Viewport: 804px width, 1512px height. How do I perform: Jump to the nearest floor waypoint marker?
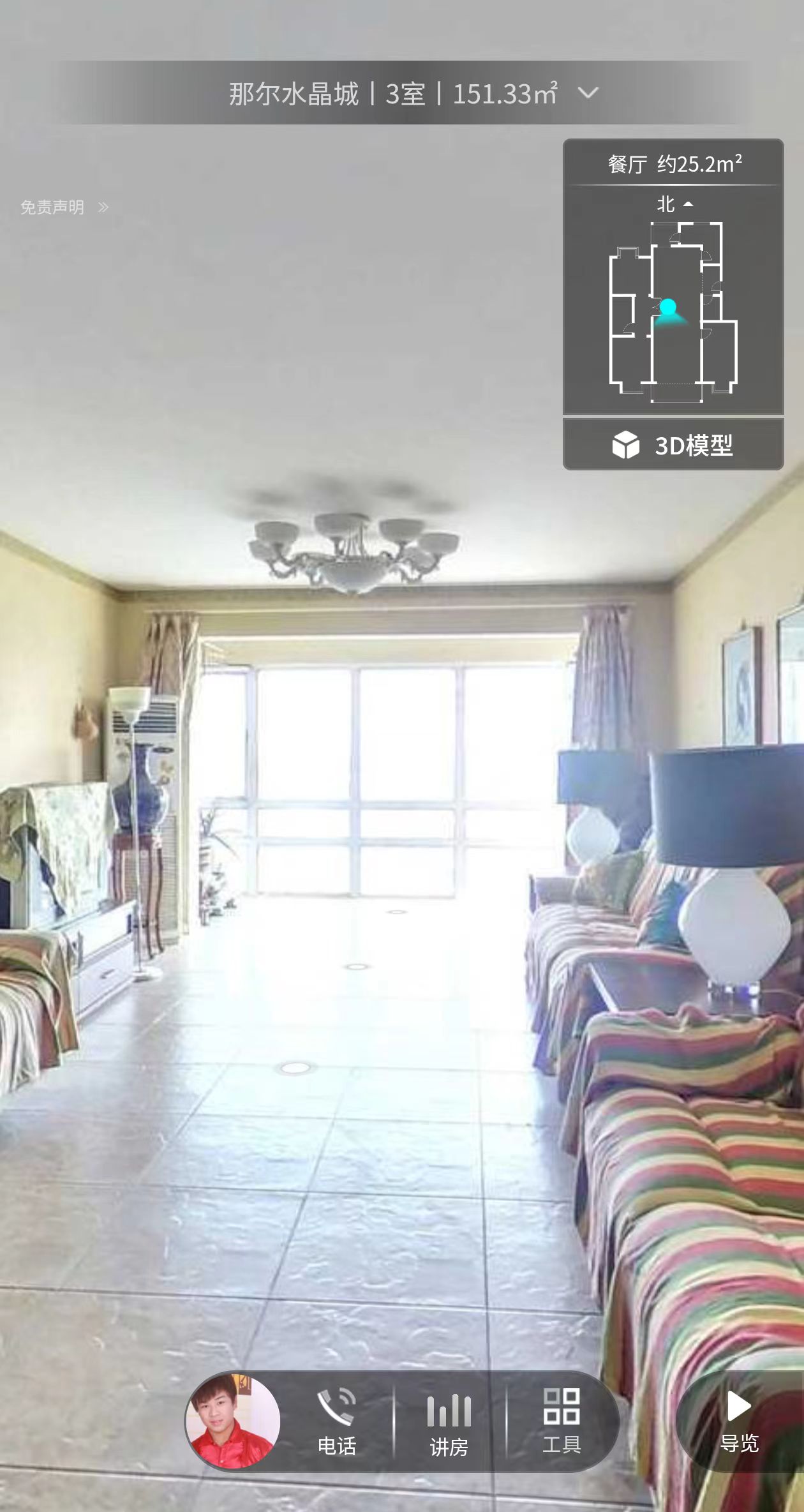coord(295,1067)
